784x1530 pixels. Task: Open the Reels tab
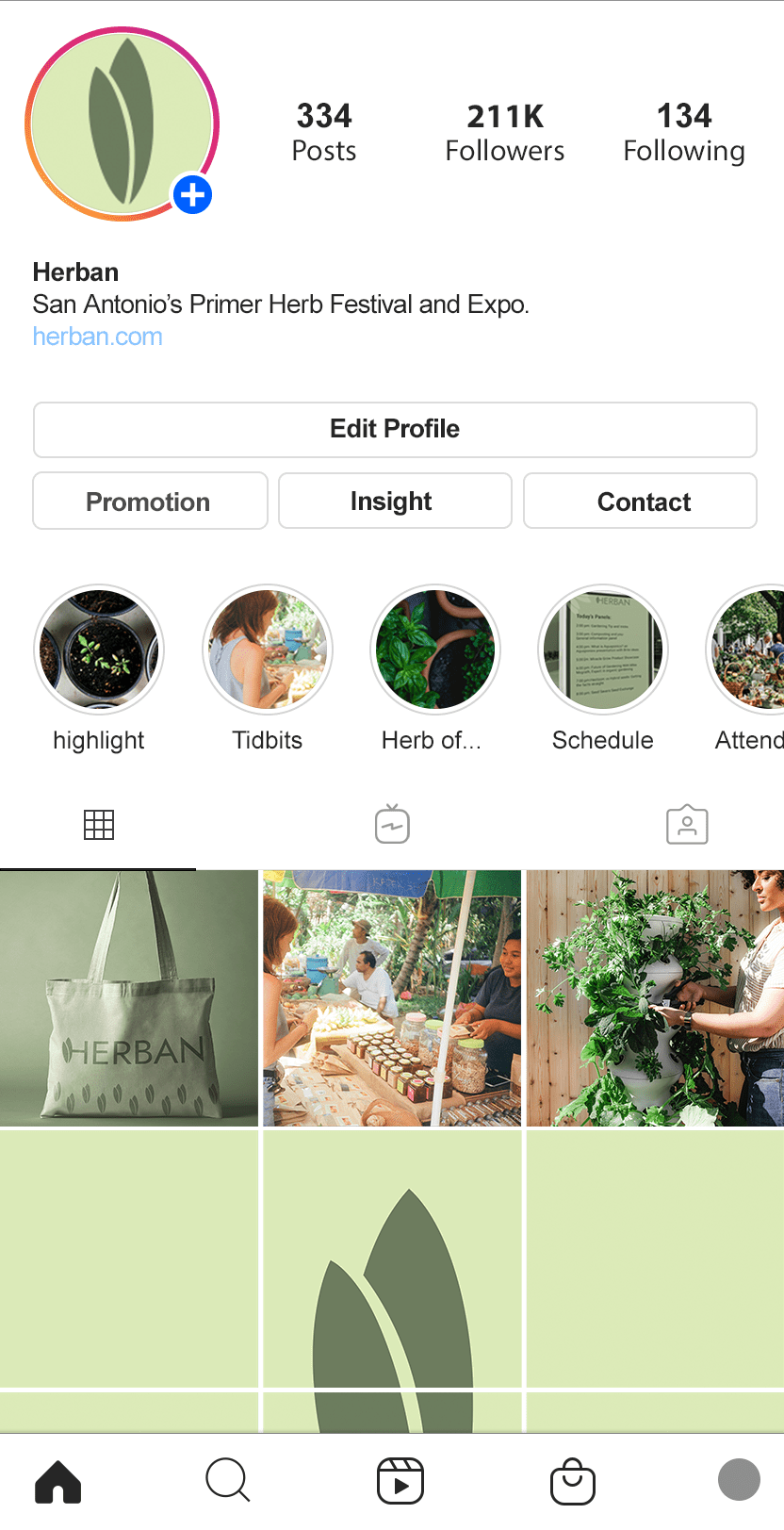(x=400, y=1481)
